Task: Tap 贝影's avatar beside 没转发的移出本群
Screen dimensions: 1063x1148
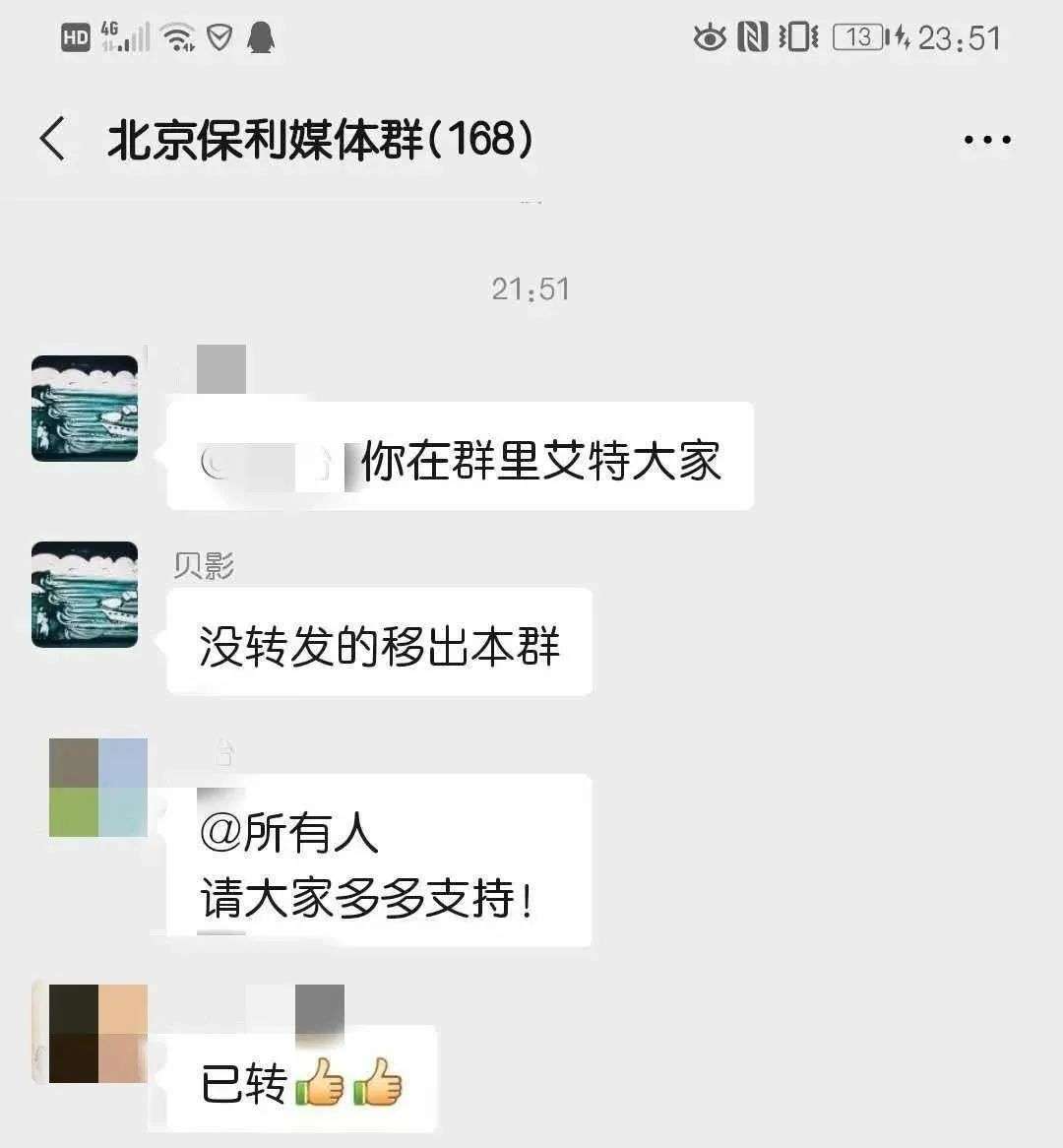Action: [x=85, y=595]
